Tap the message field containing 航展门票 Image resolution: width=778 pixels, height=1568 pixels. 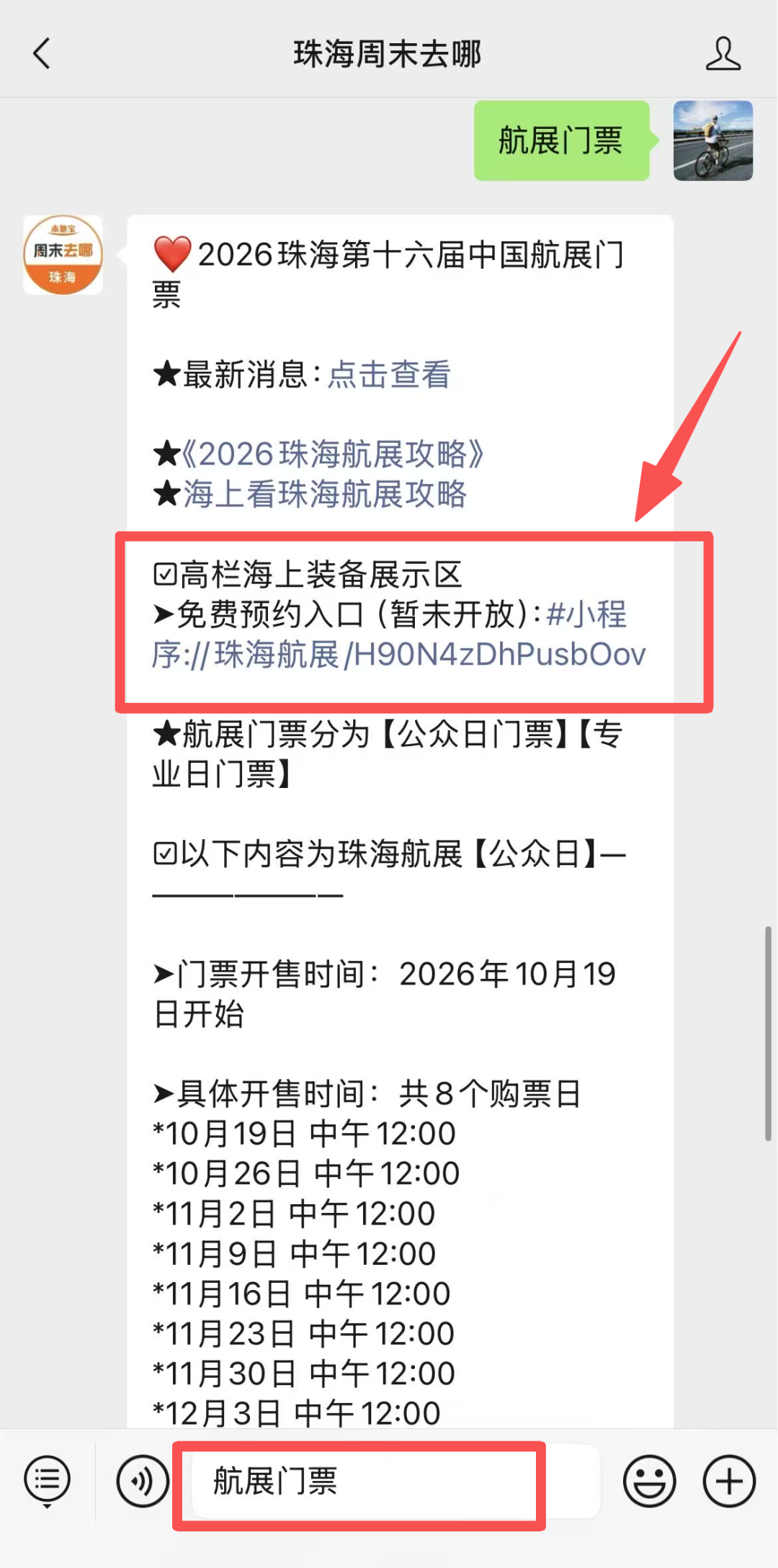pos(396,1482)
